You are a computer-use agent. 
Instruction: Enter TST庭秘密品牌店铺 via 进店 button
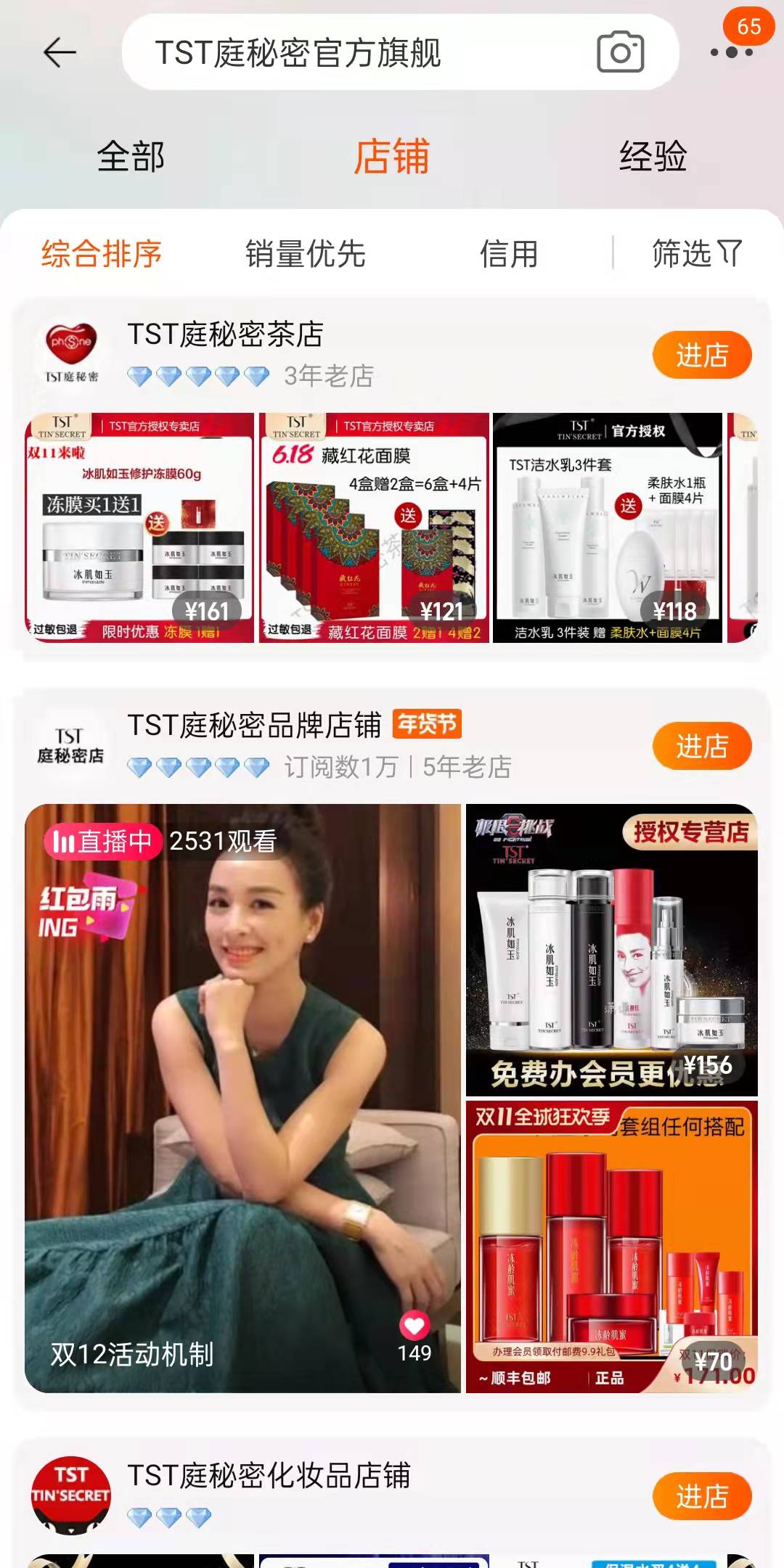(701, 746)
